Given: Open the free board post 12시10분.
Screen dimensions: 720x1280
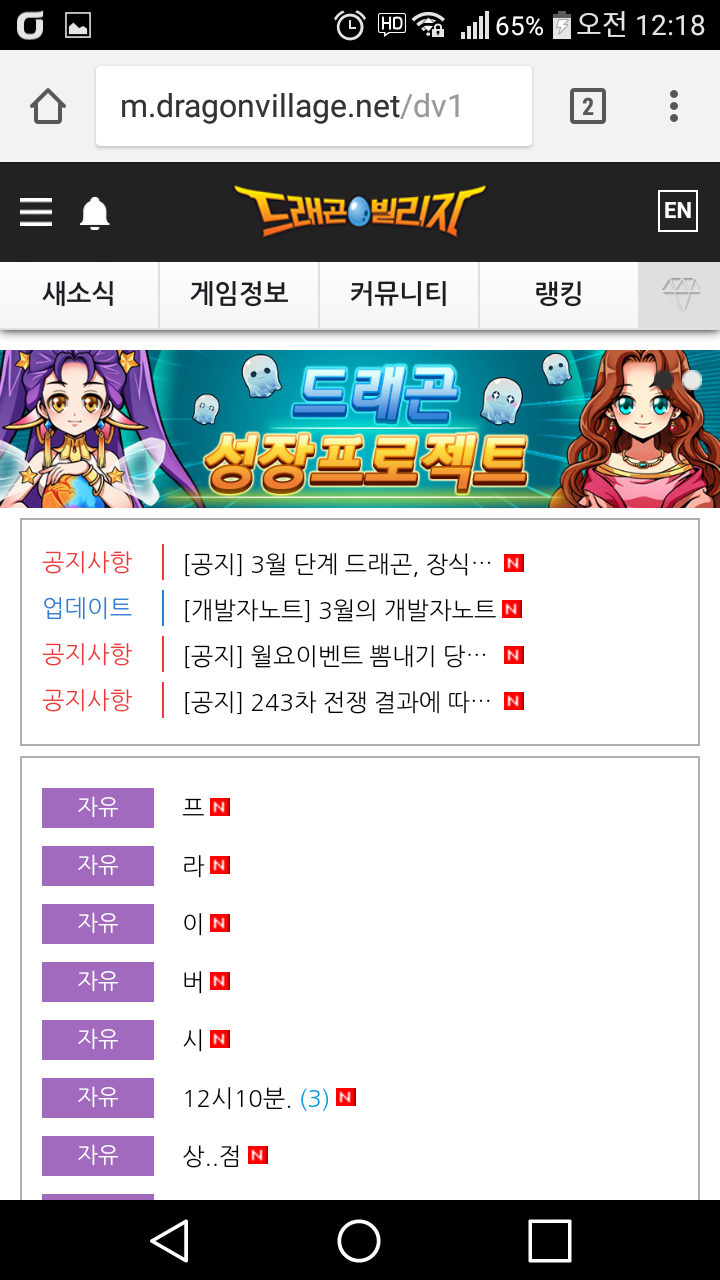Looking at the screenshot, I should 238,1098.
